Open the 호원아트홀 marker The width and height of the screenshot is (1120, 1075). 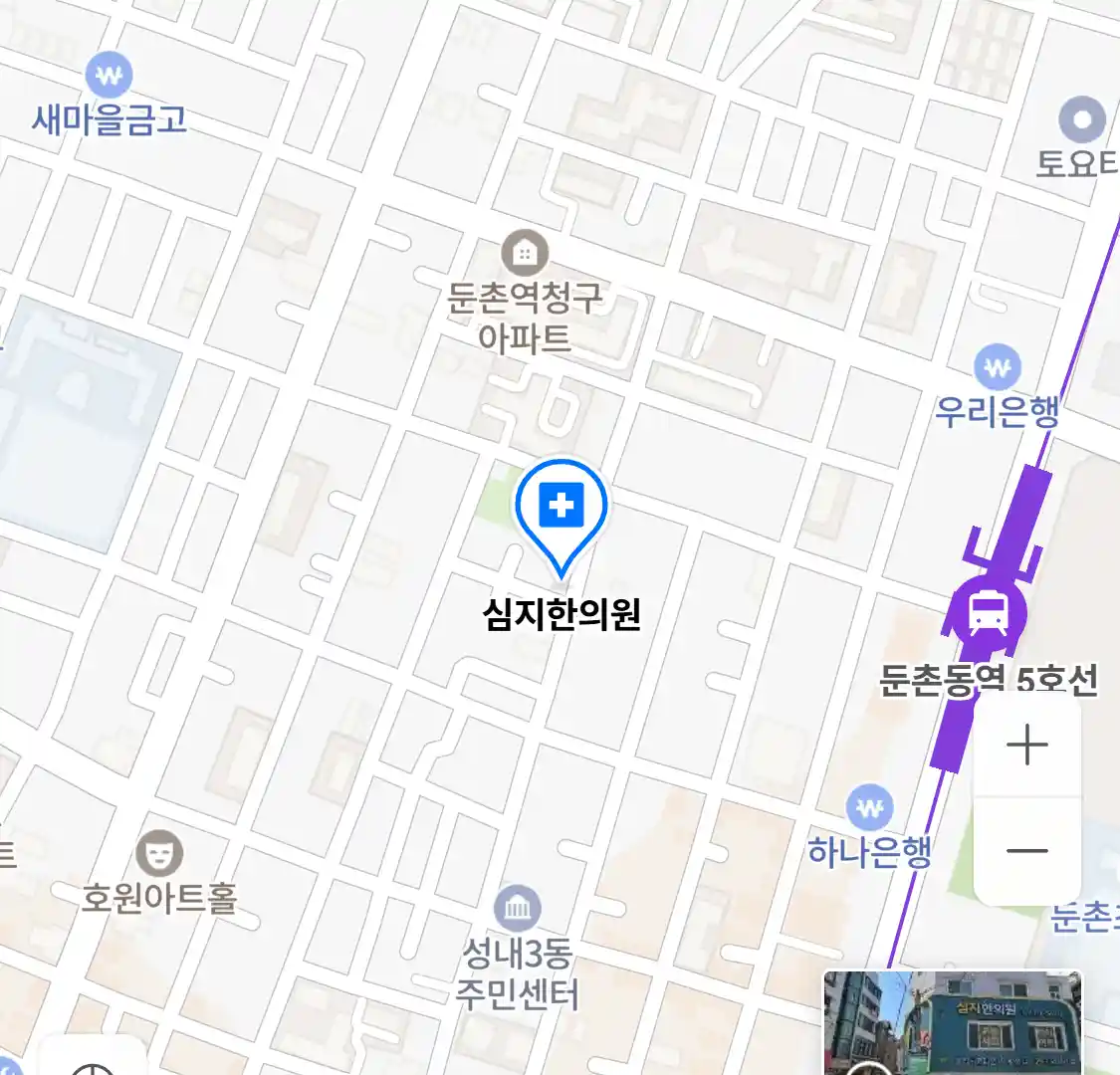point(158,854)
